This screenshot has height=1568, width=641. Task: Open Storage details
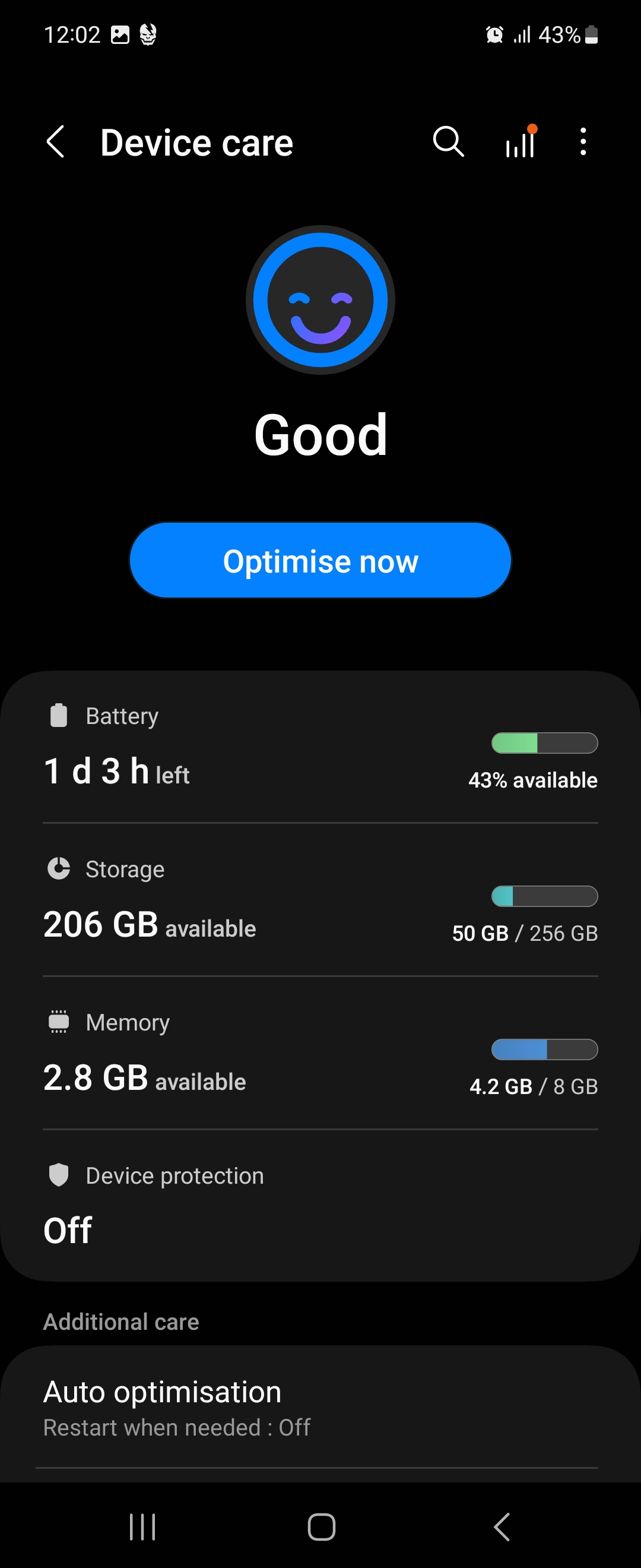pos(320,901)
